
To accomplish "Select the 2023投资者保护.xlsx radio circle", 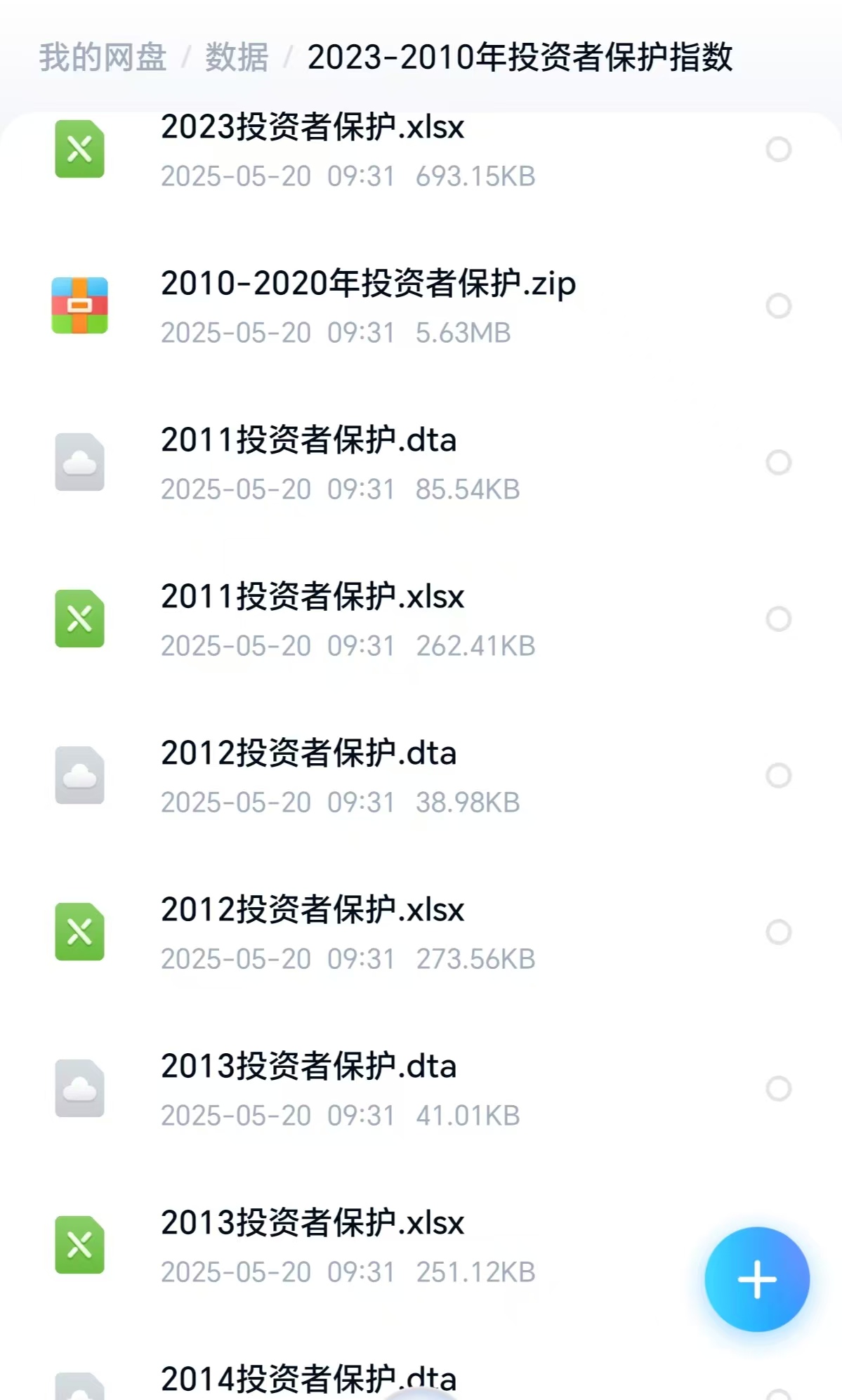I will (778, 150).
